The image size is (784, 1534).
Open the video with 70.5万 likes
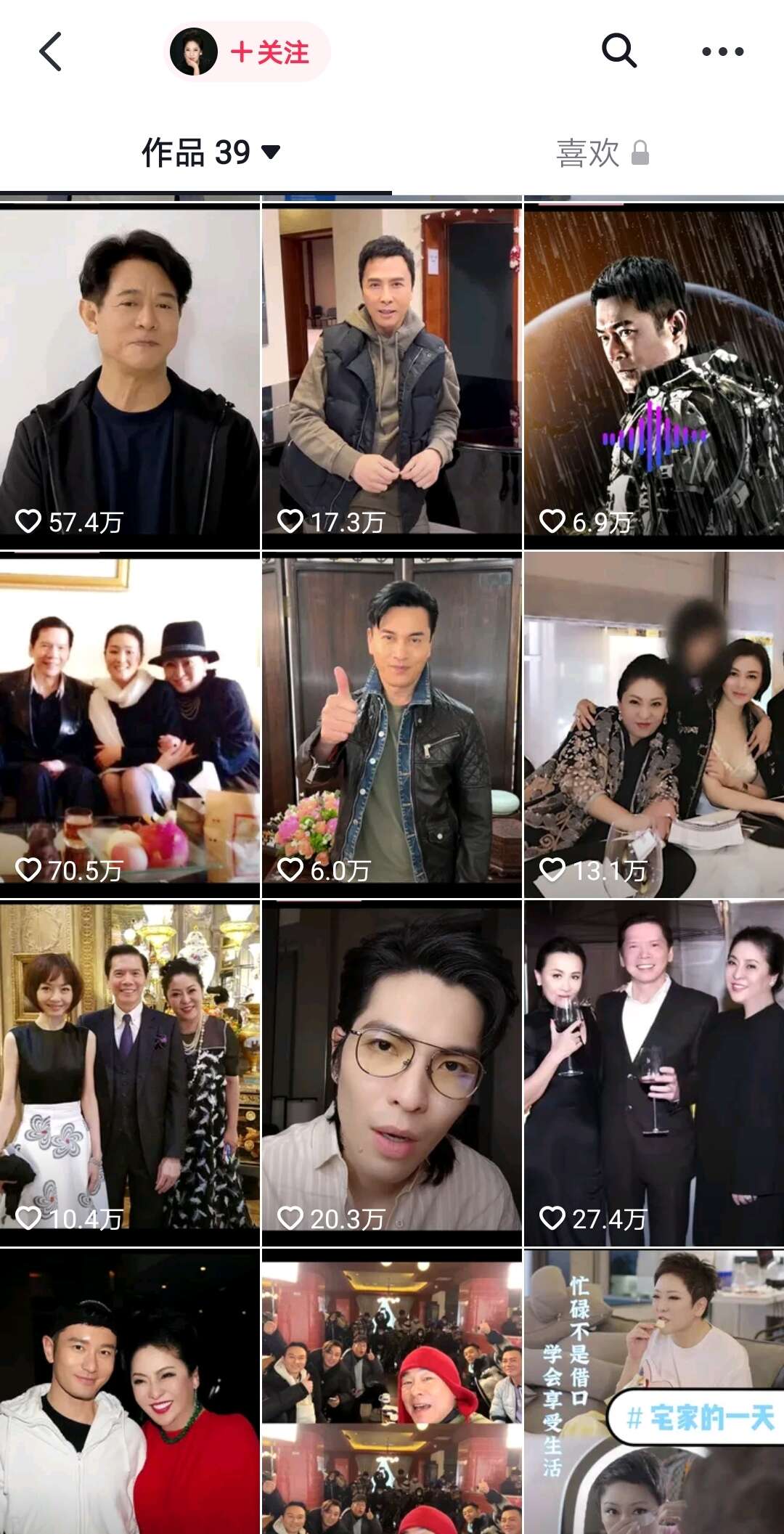(x=129, y=724)
